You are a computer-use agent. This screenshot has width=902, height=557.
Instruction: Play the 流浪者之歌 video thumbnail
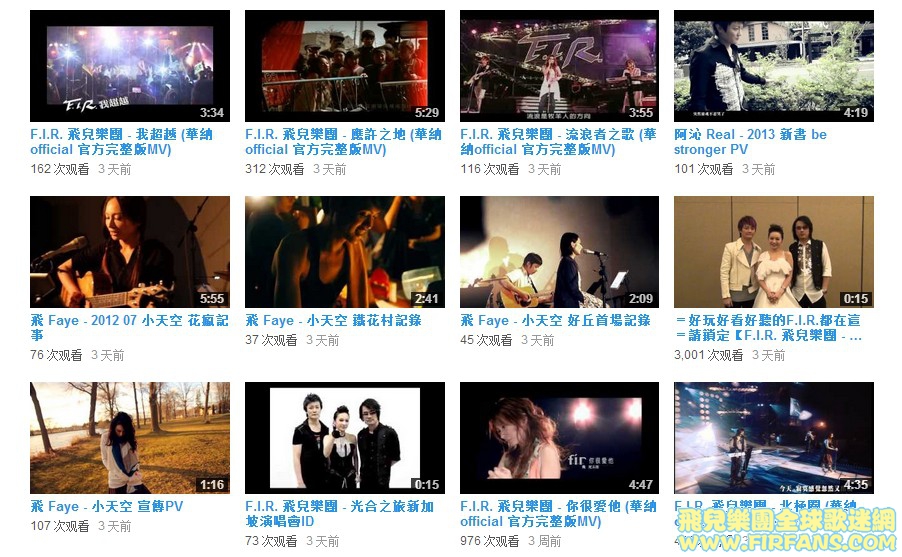coord(559,66)
